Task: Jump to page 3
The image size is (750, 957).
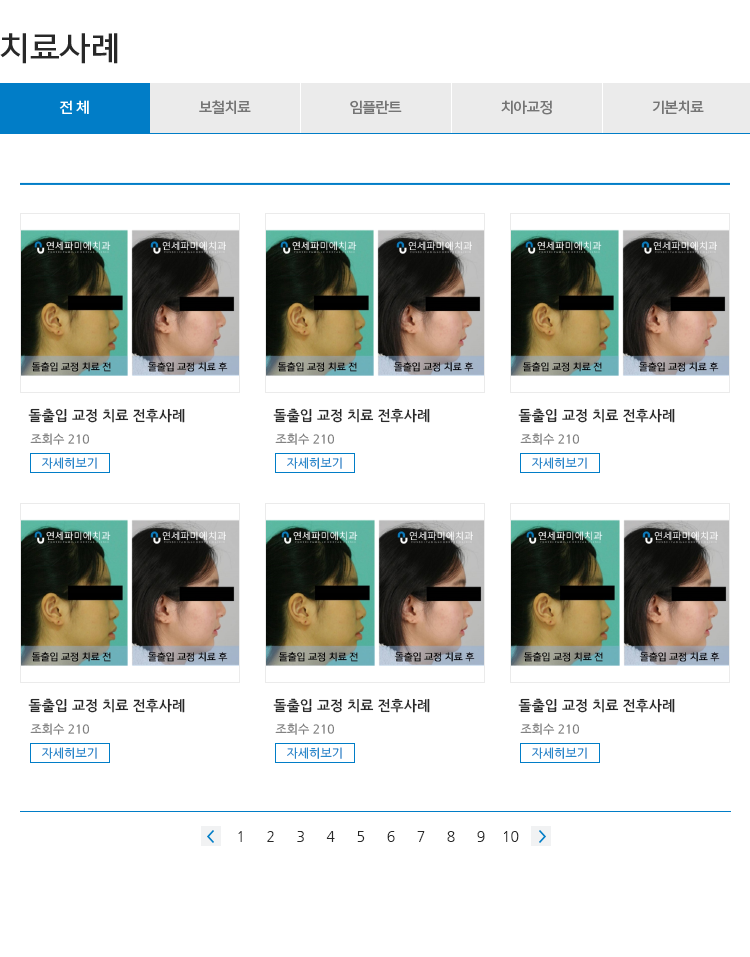Action: [x=300, y=837]
